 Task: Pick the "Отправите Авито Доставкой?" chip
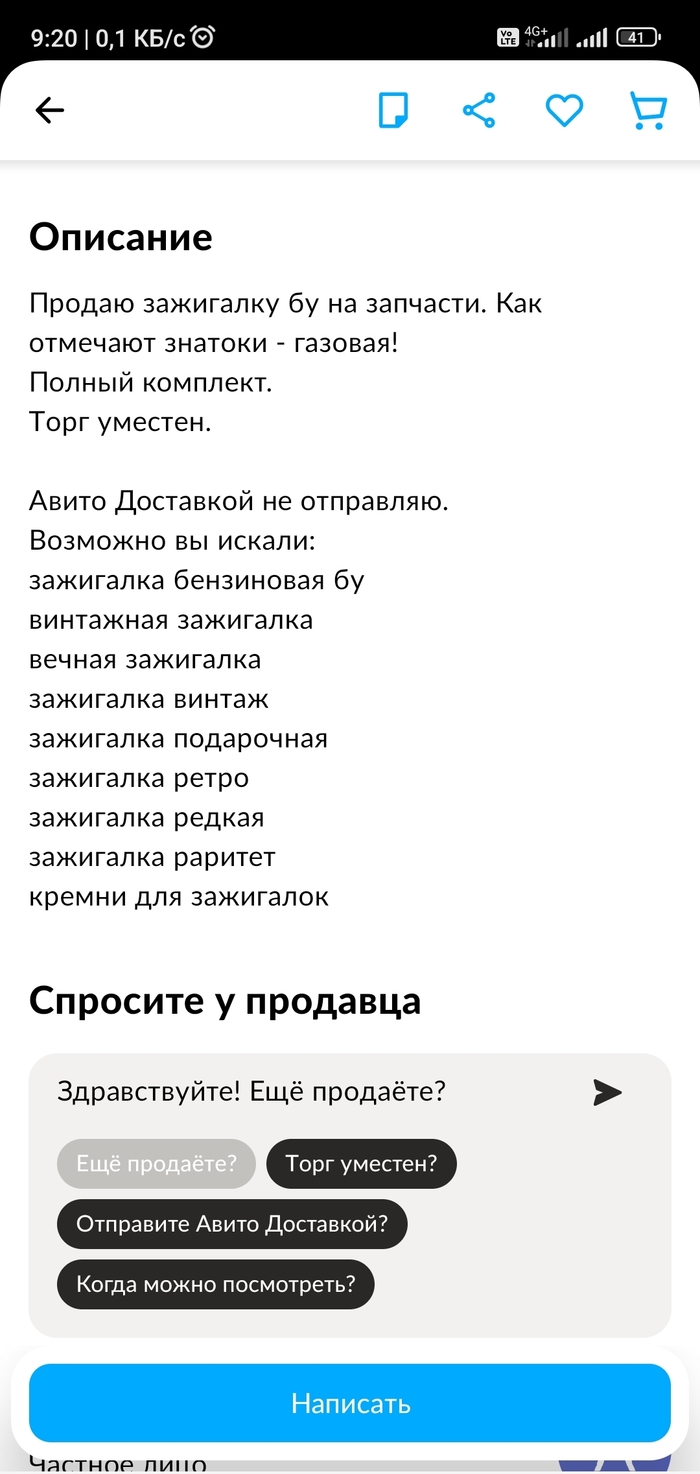pos(232,1224)
